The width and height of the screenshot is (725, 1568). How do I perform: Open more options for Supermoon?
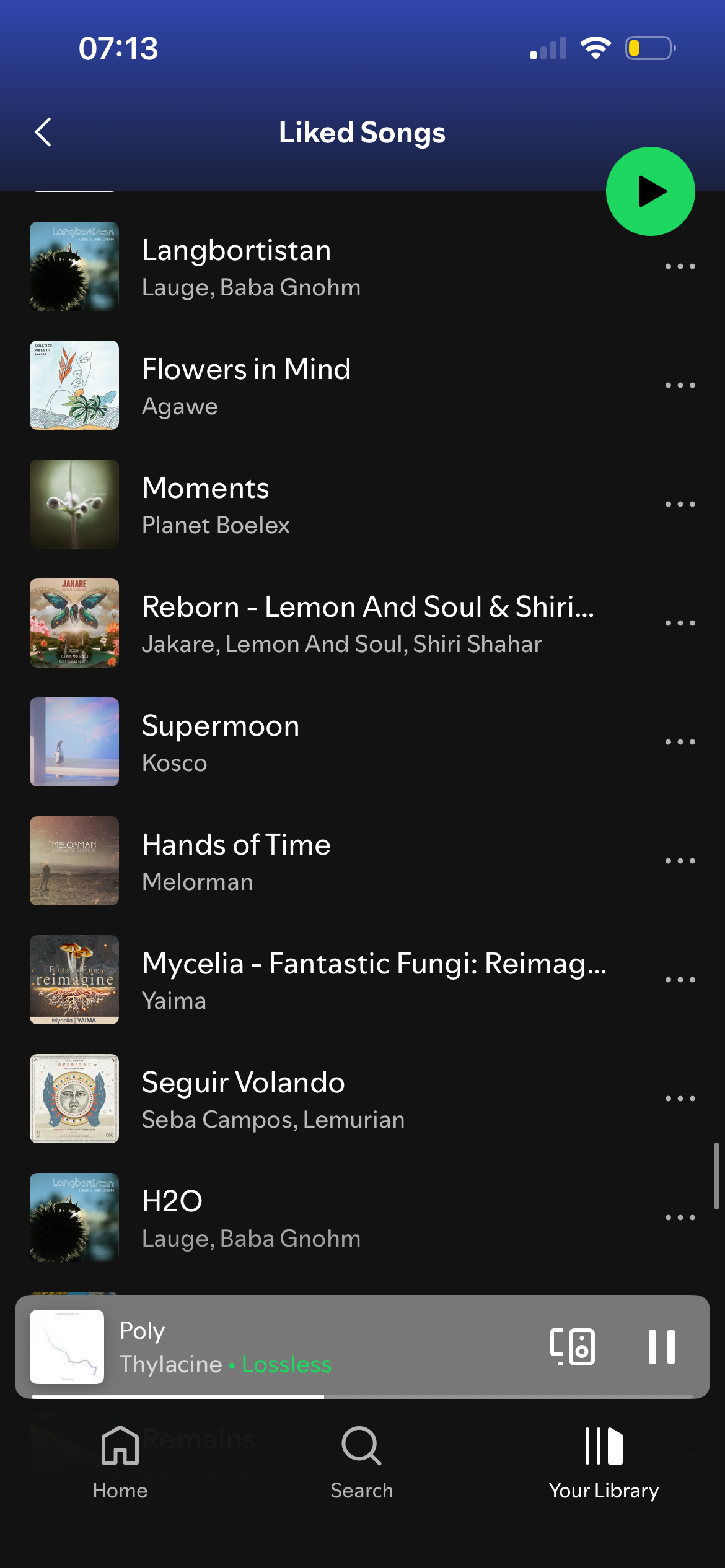(x=680, y=742)
